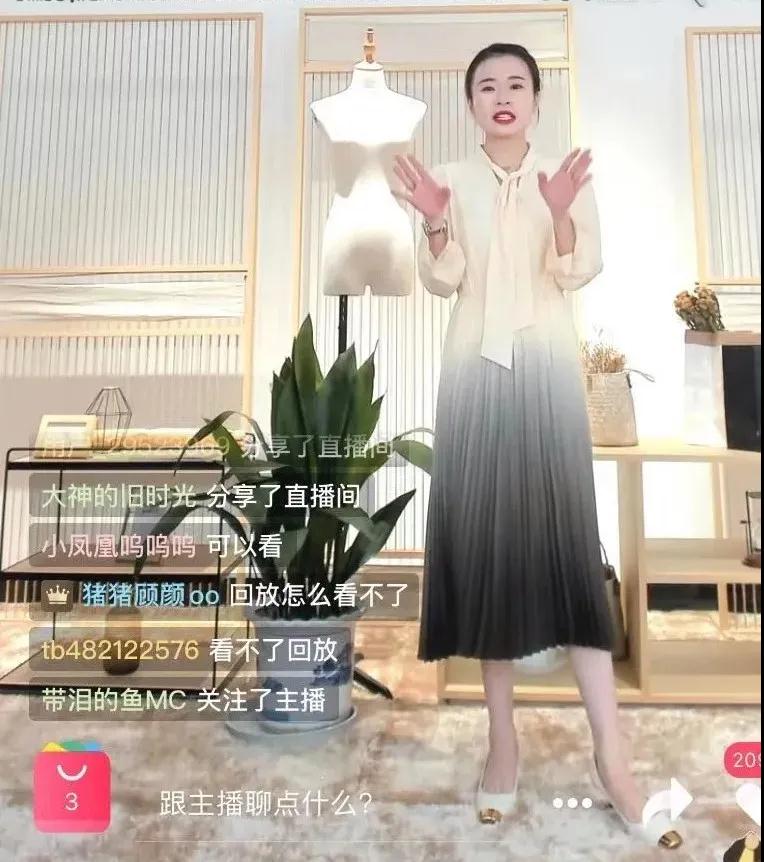
Task: Open the three-dot more options
Action: [572, 803]
